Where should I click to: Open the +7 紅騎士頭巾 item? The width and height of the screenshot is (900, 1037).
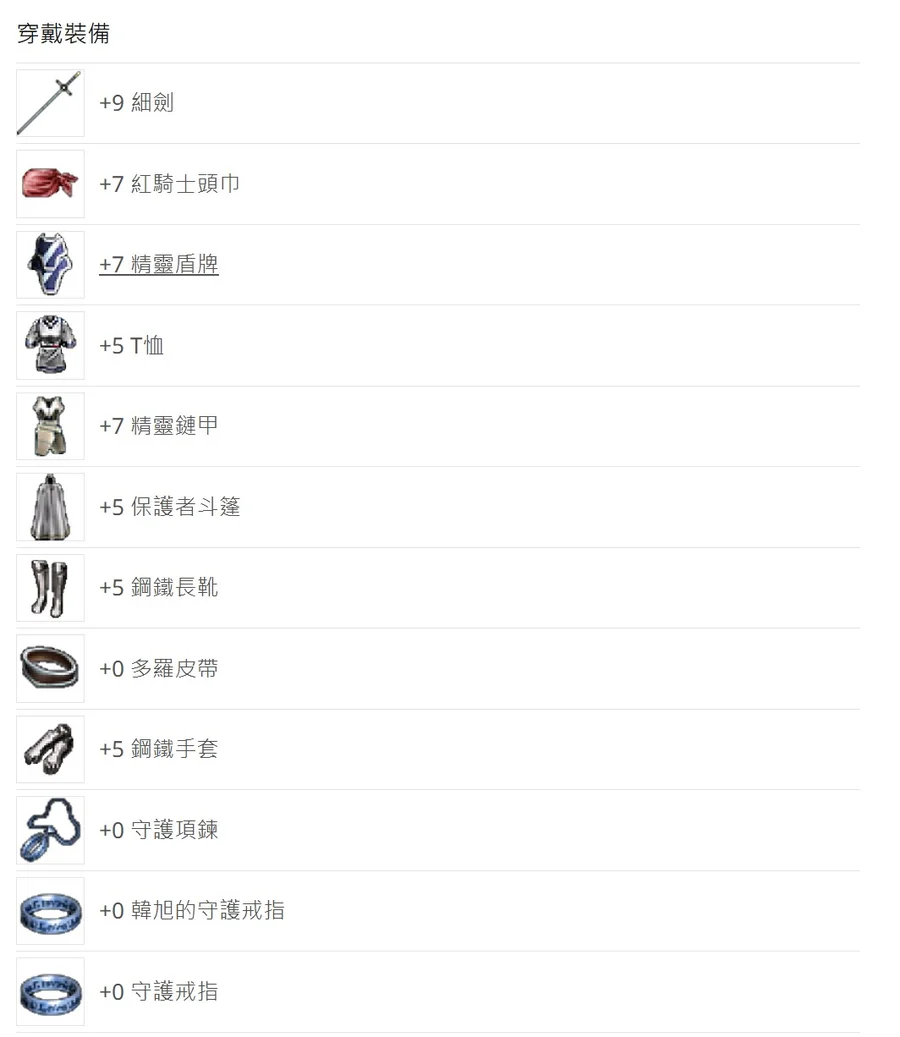point(169,184)
